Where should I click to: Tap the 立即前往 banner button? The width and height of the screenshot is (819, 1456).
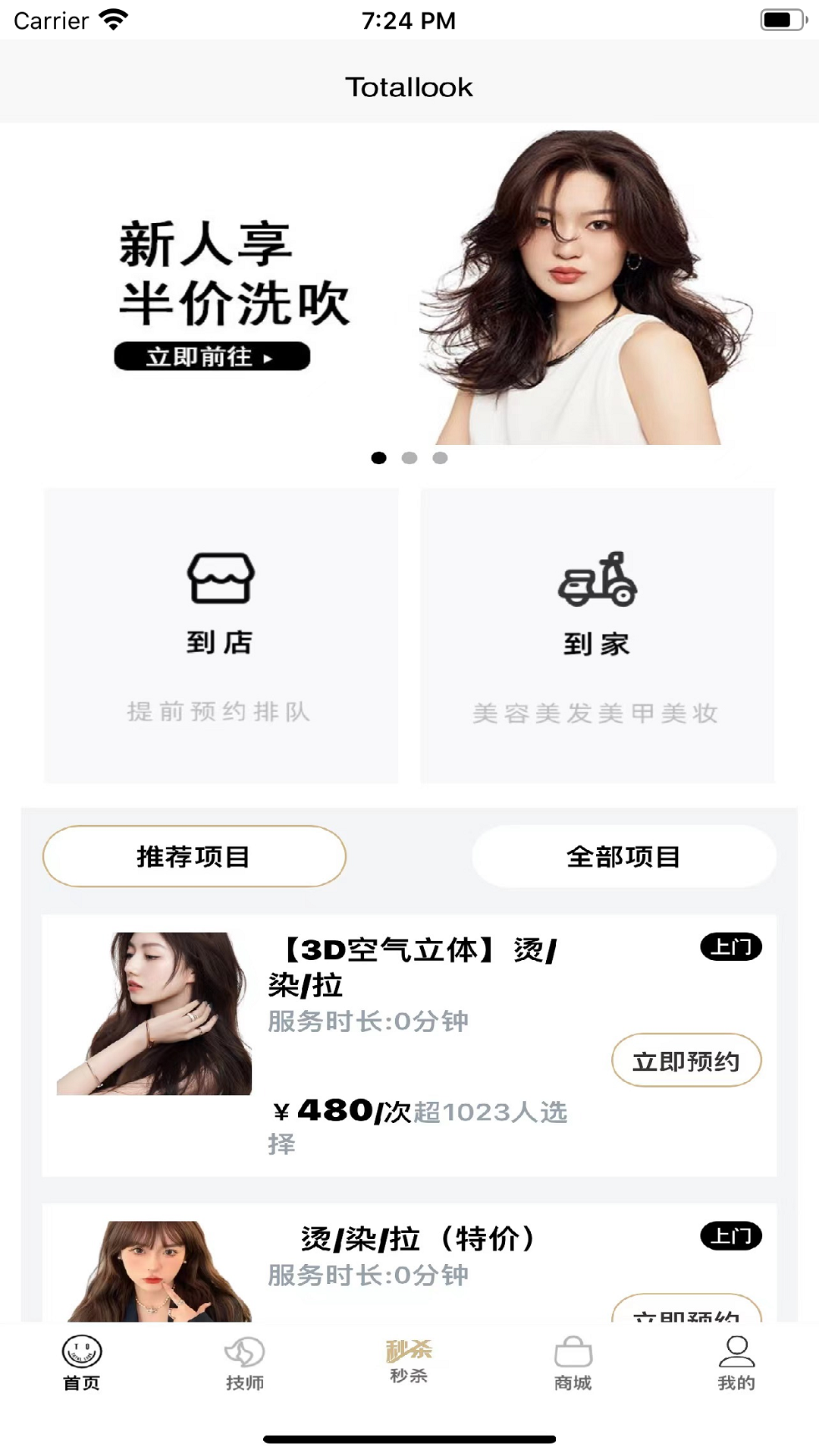tap(212, 356)
